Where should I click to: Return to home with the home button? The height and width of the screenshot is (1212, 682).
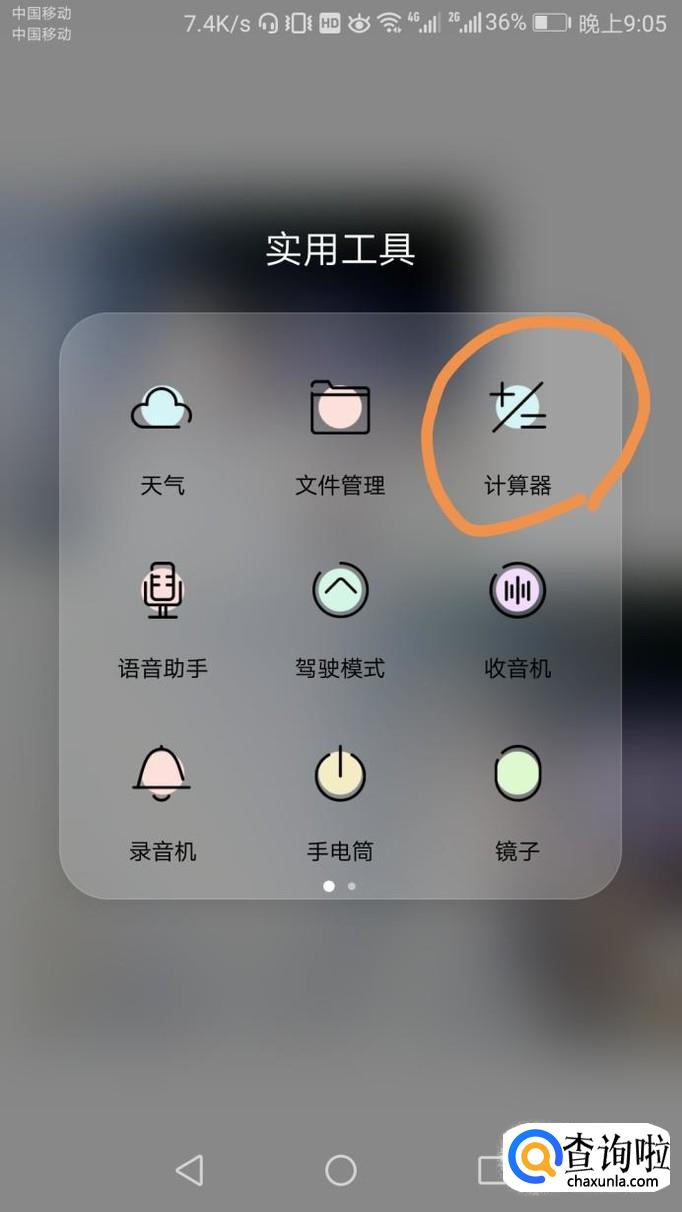[x=341, y=1170]
